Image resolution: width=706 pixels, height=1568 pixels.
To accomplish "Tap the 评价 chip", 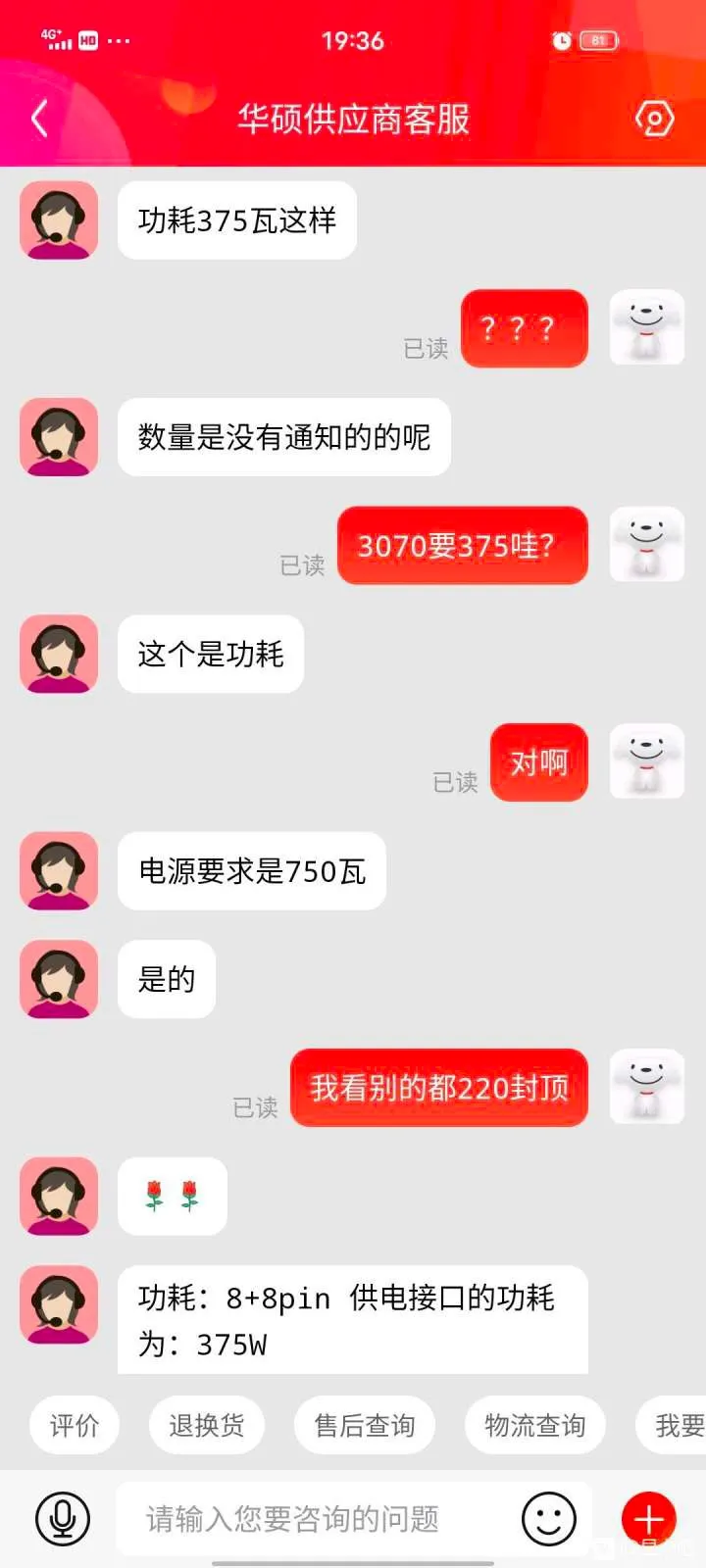I will coord(75,1425).
